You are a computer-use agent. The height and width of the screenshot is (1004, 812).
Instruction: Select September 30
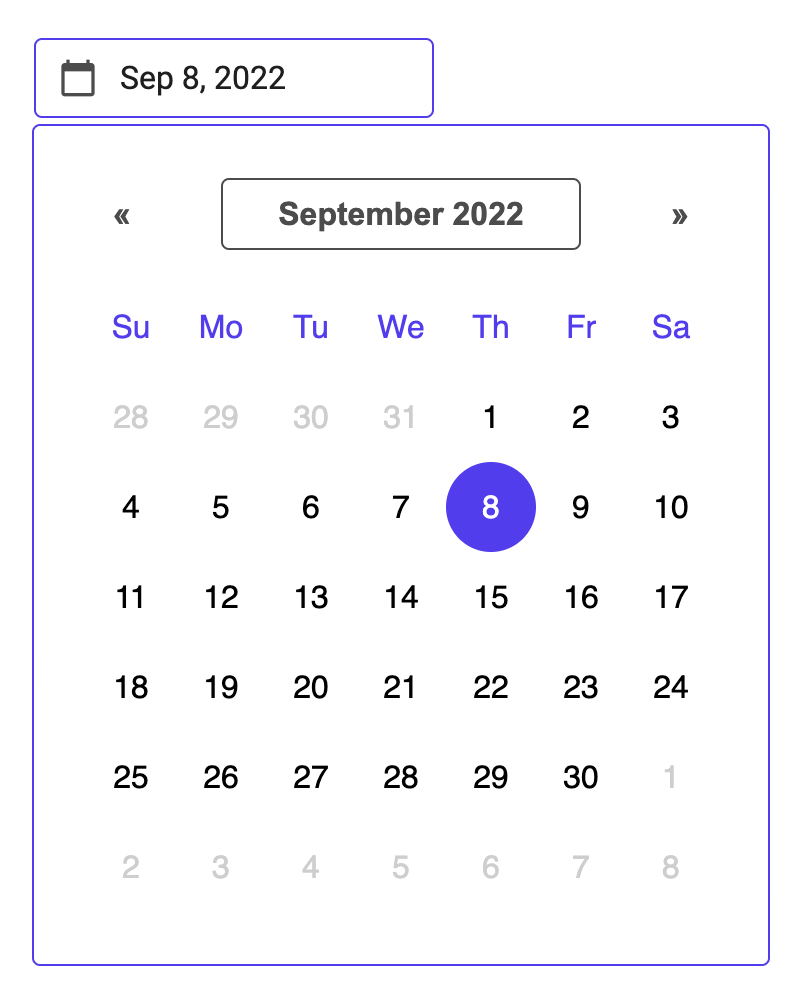click(580, 777)
